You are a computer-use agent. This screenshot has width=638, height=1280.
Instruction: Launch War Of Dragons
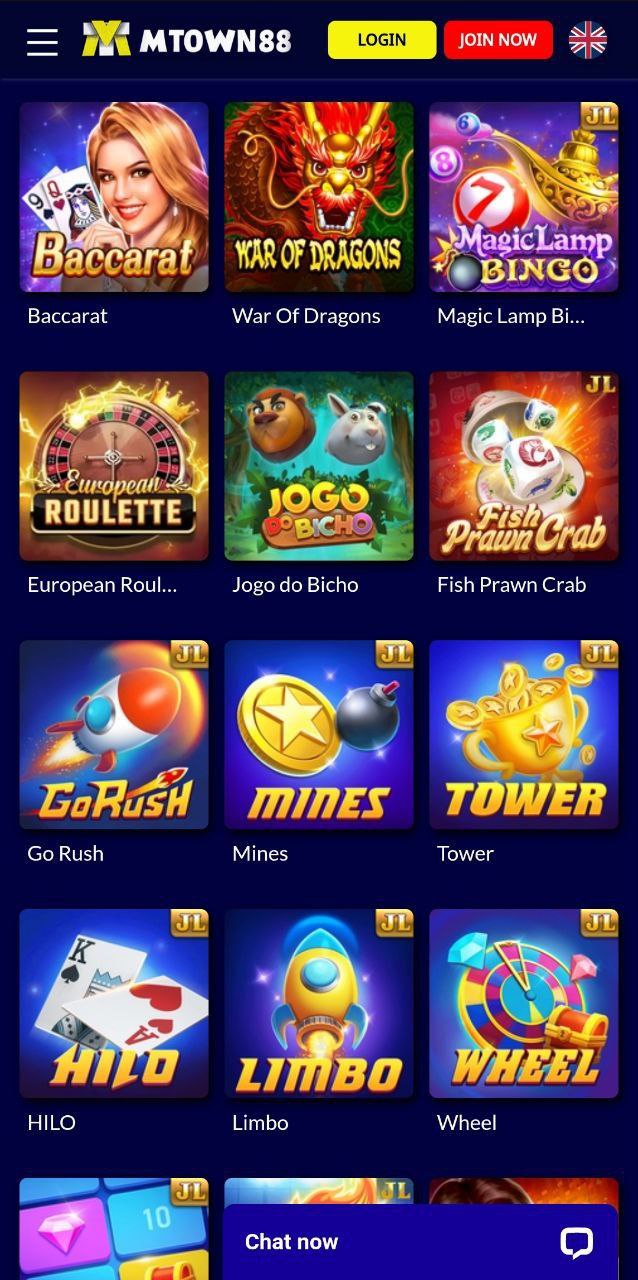(x=319, y=197)
